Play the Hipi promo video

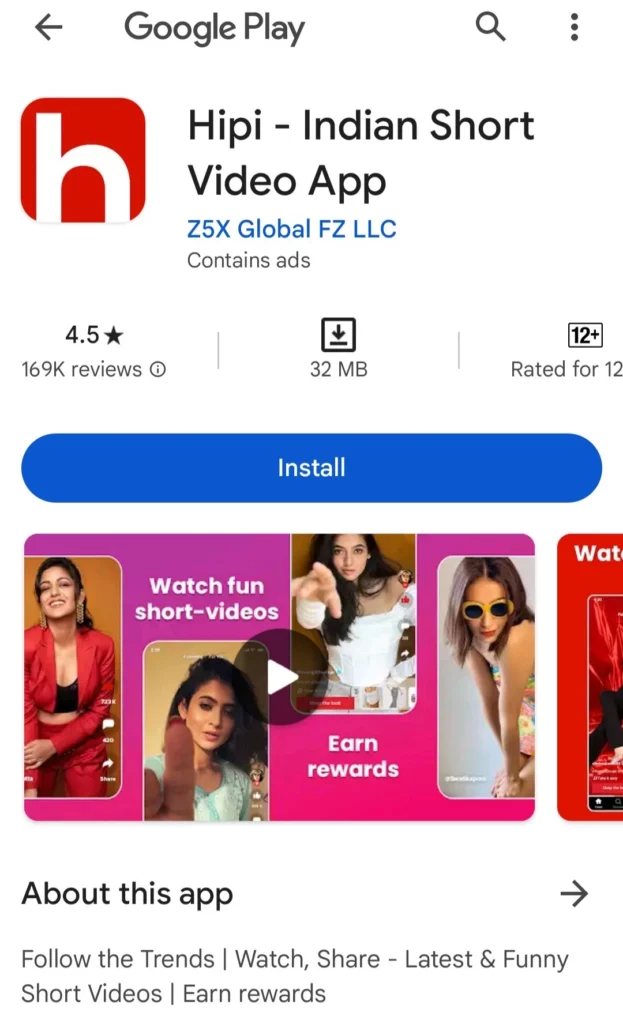click(281, 677)
